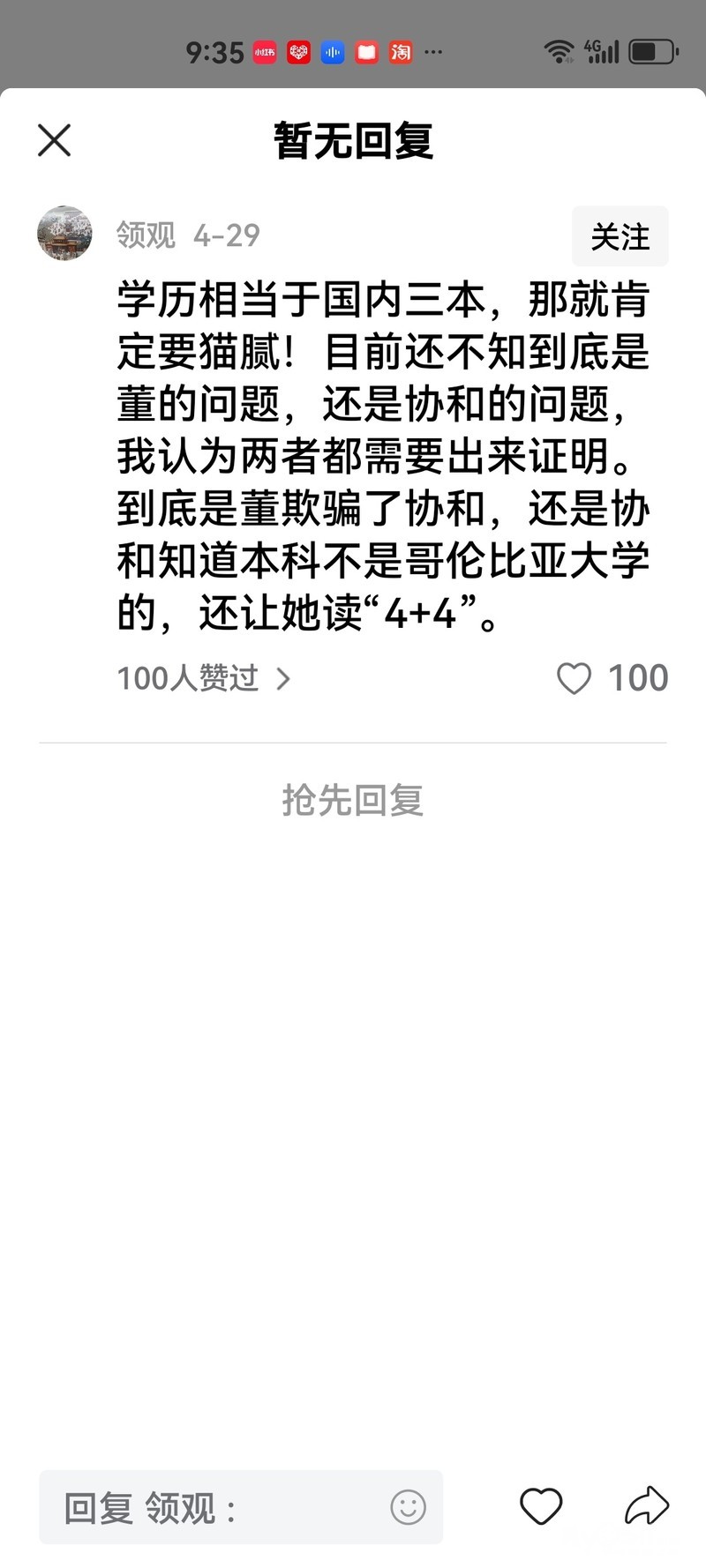Like 领观's comment via heart beside 100
This screenshot has height=1568, width=706.
pyautogui.click(x=574, y=678)
